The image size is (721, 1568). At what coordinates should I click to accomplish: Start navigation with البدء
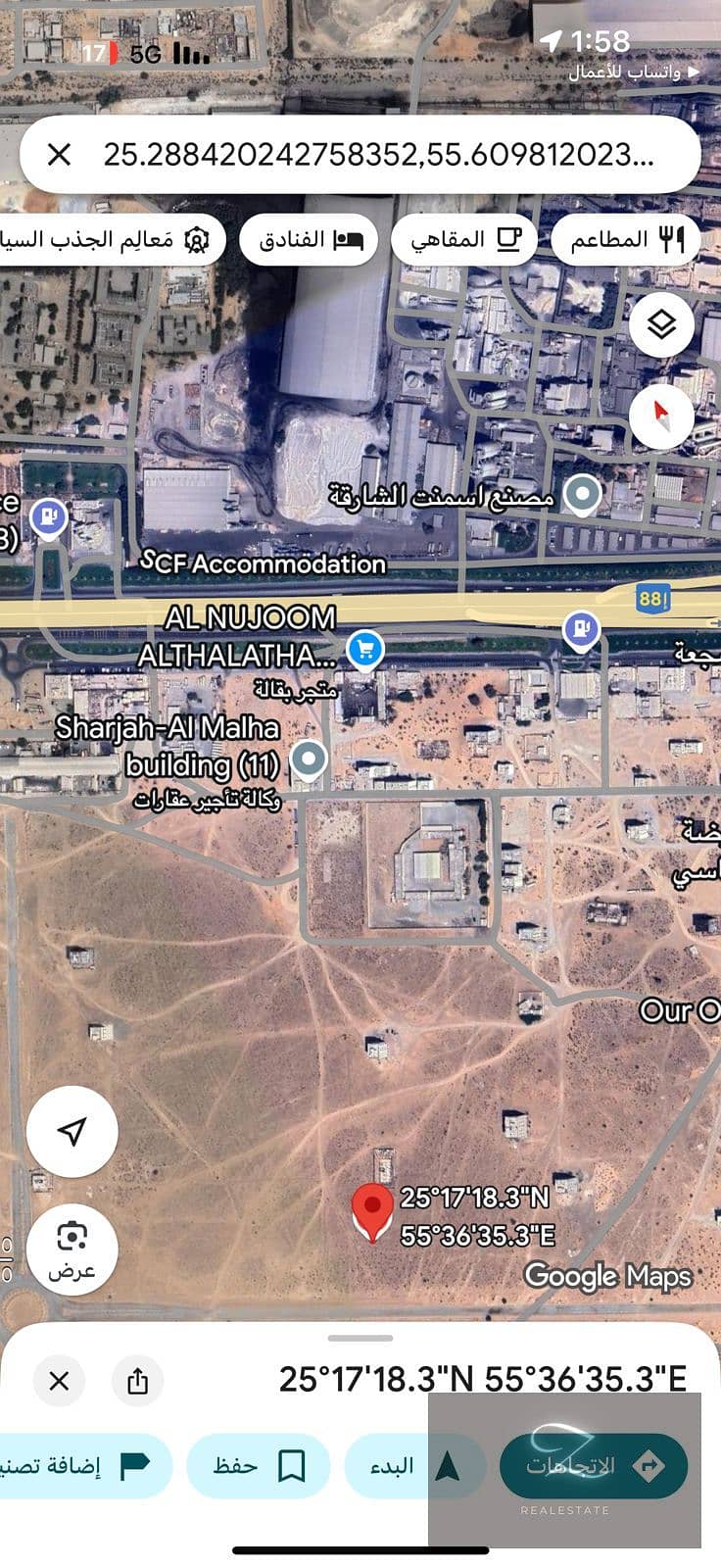[414, 1466]
